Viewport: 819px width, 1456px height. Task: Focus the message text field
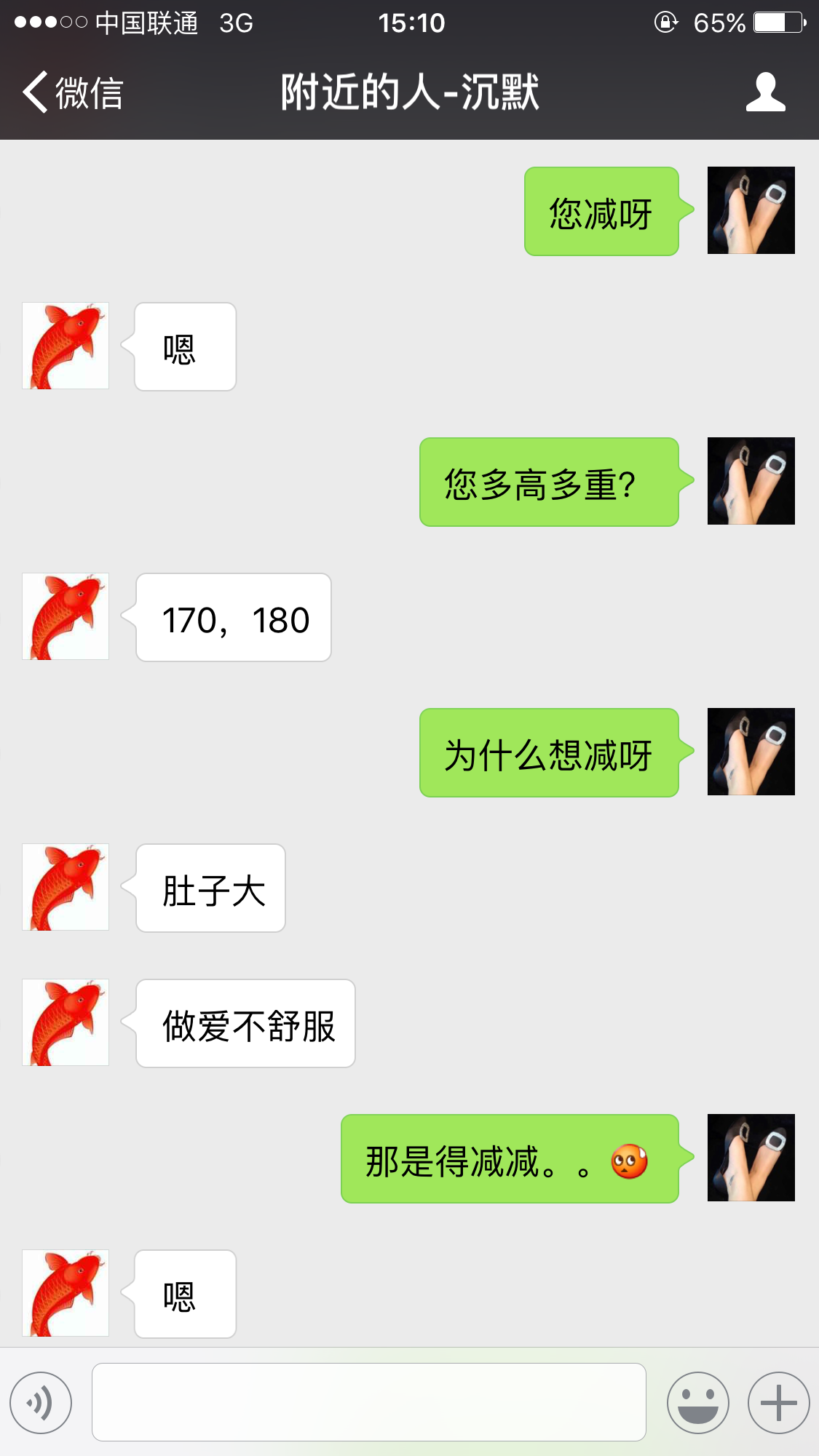tap(368, 1402)
